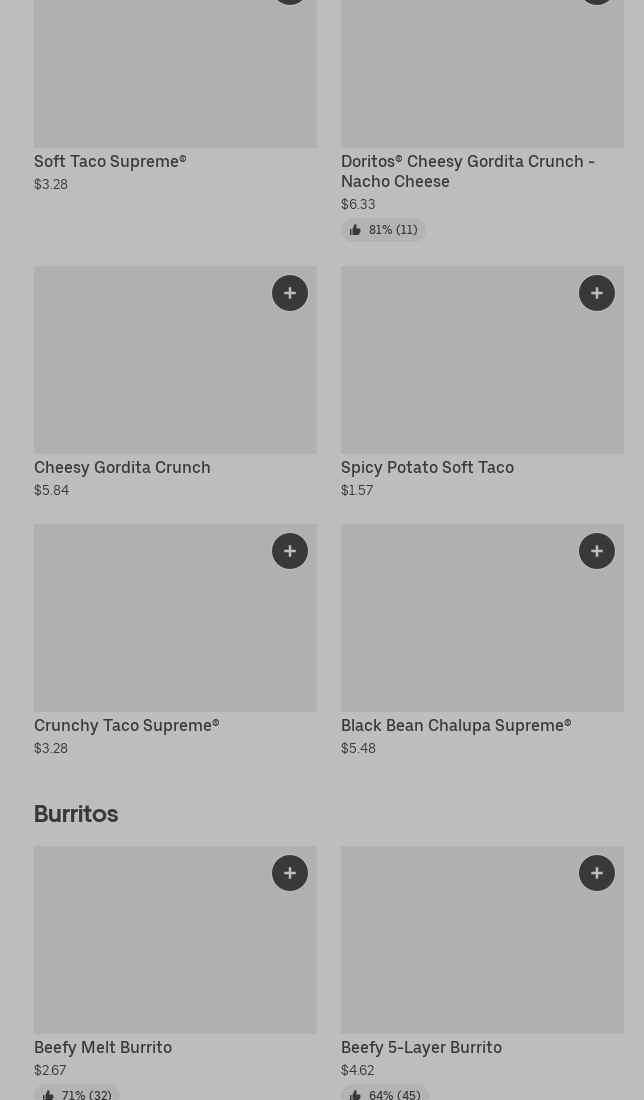The image size is (644, 1100).
Task: Open Soft Taco Supreme item details
Action: [175, 96]
